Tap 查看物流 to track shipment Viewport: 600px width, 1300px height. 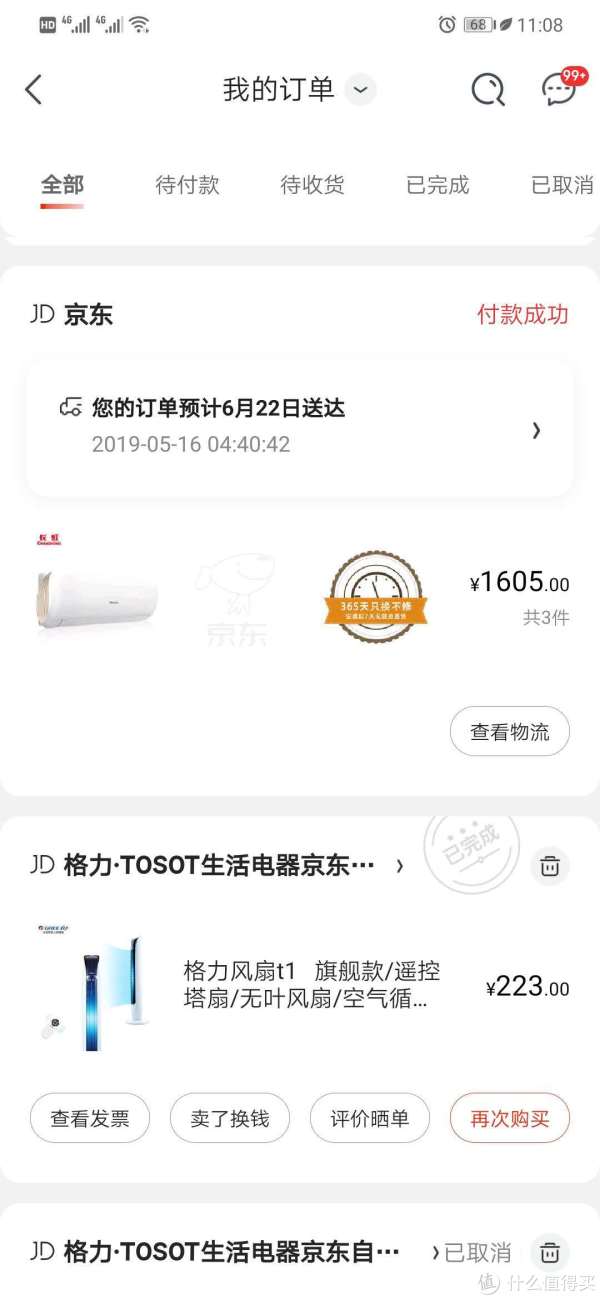(x=510, y=732)
